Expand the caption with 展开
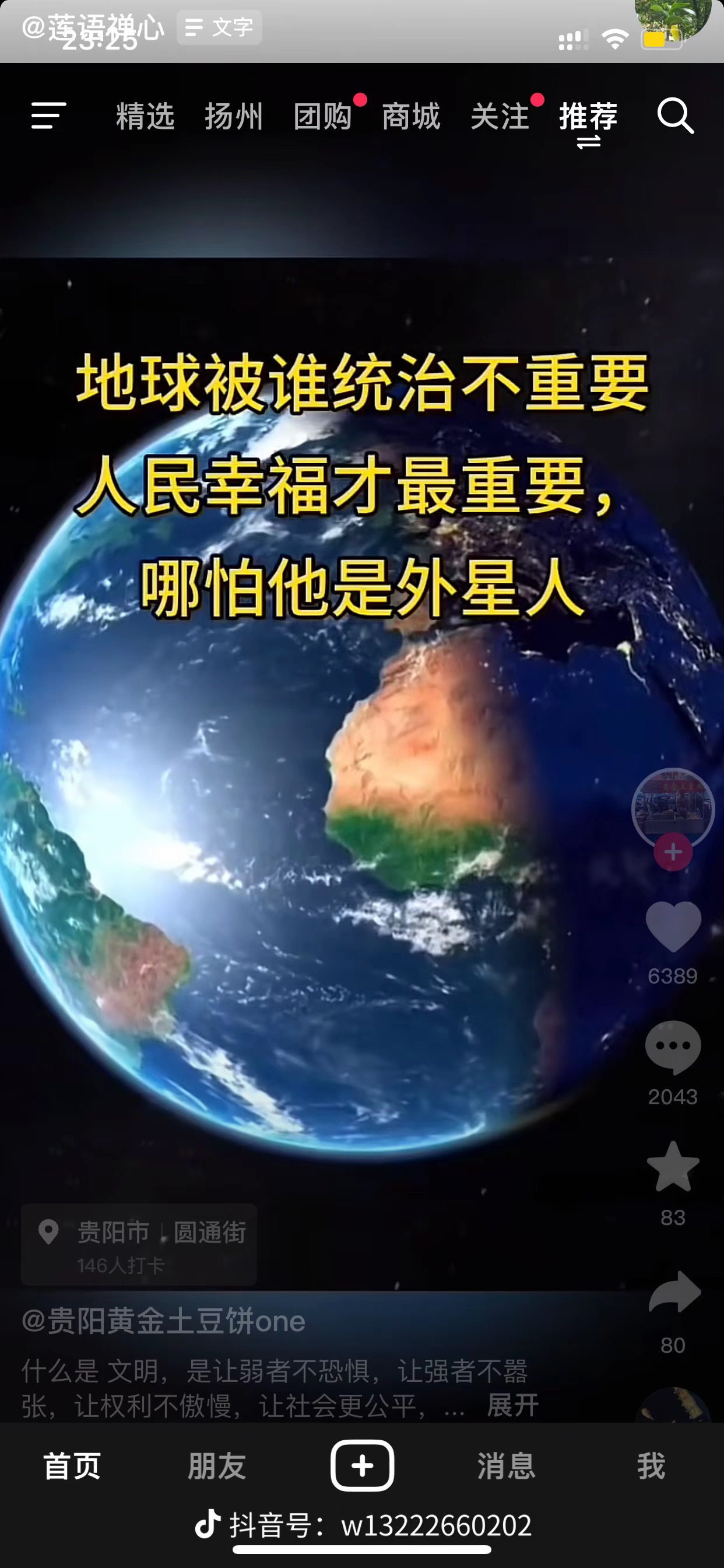The height and width of the screenshot is (1568, 724). pyautogui.click(x=512, y=1405)
